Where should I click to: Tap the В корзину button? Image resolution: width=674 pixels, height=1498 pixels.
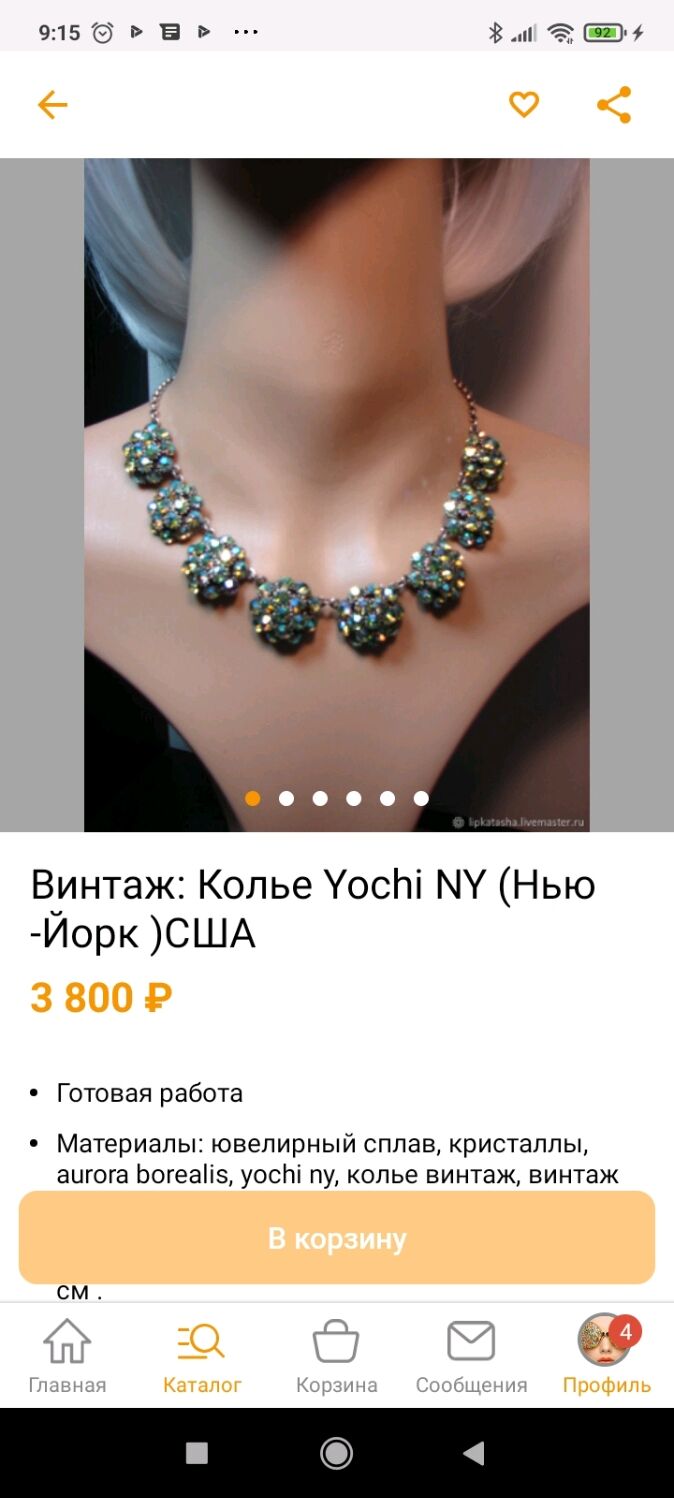coord(337,1238)
